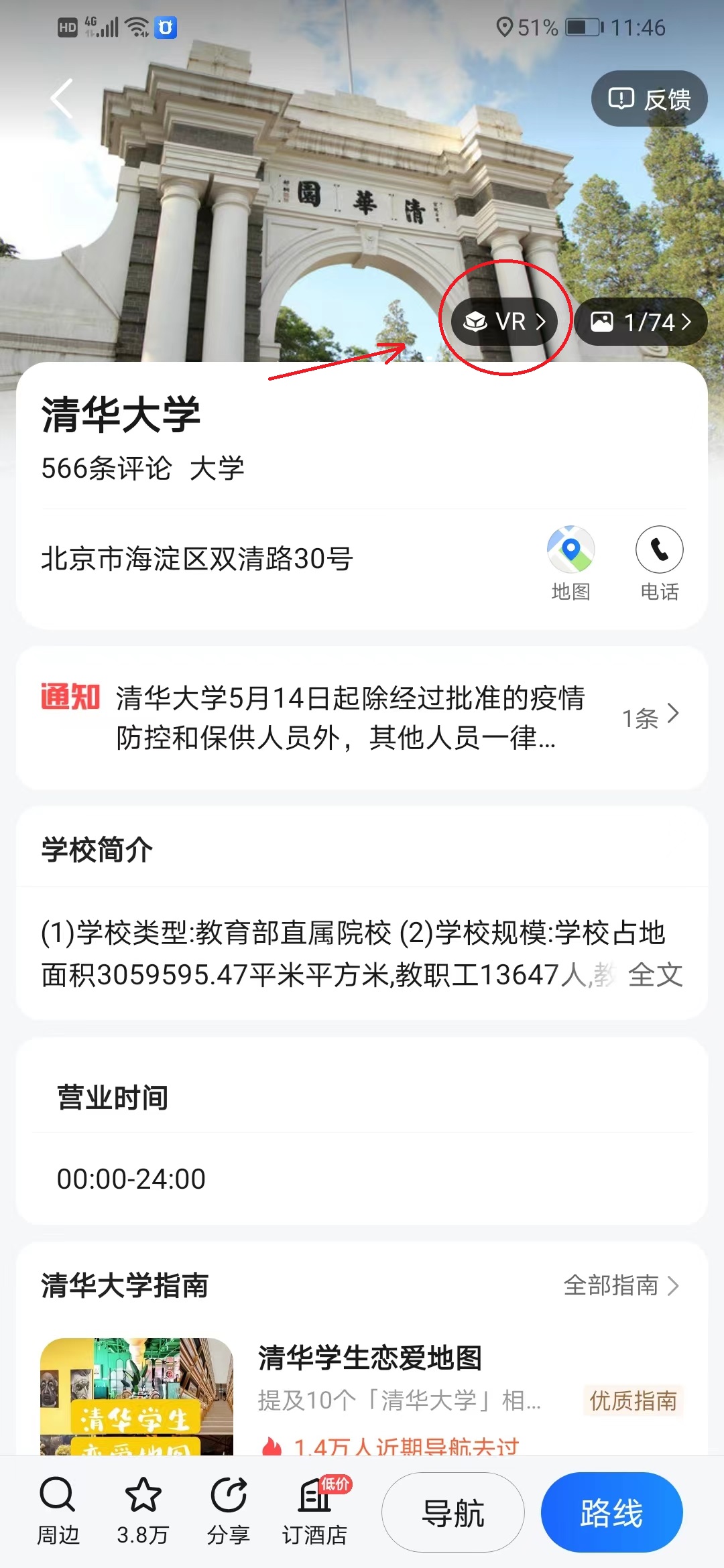
Task: Favorite this place with the star icon
Action: point(143,1512)
